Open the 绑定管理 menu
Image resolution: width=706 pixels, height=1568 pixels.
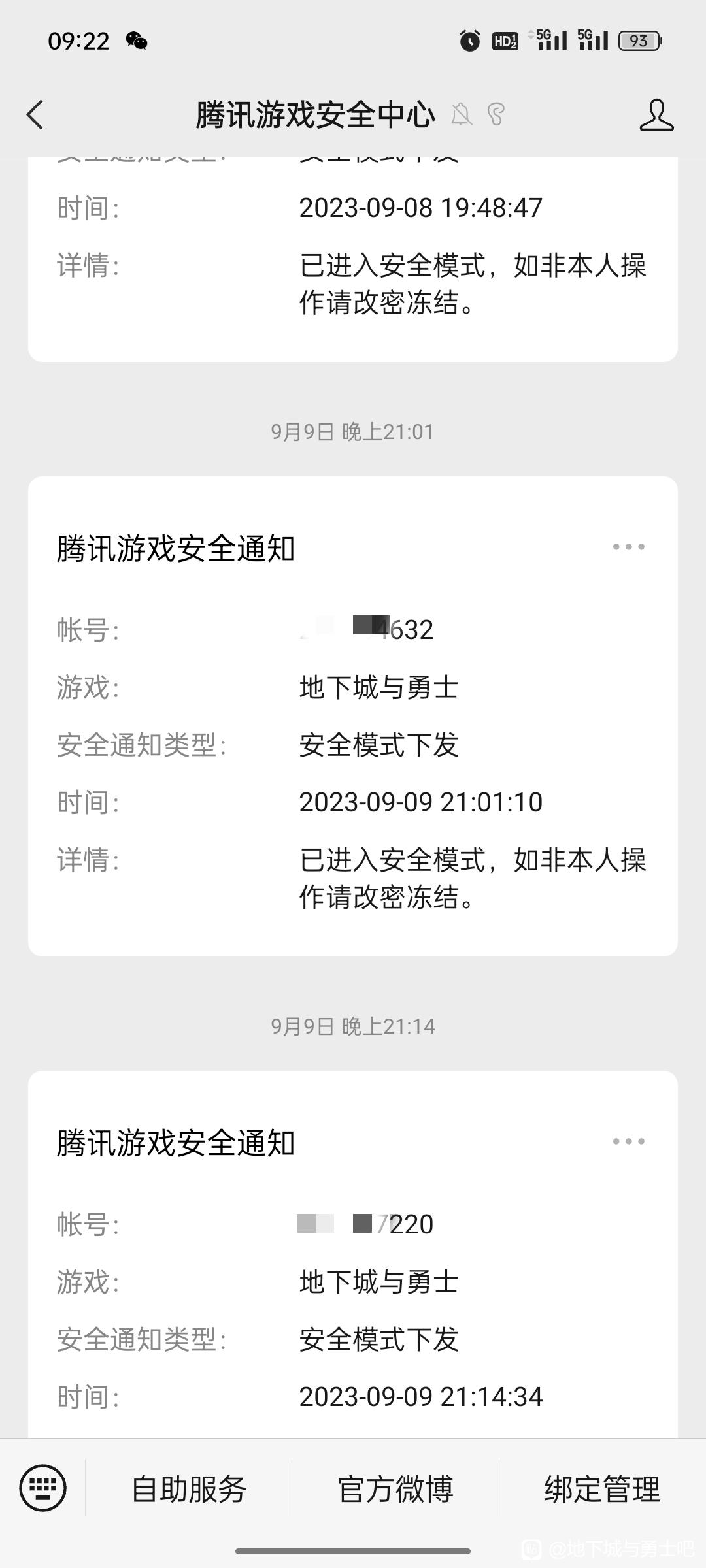(602, 1489)
